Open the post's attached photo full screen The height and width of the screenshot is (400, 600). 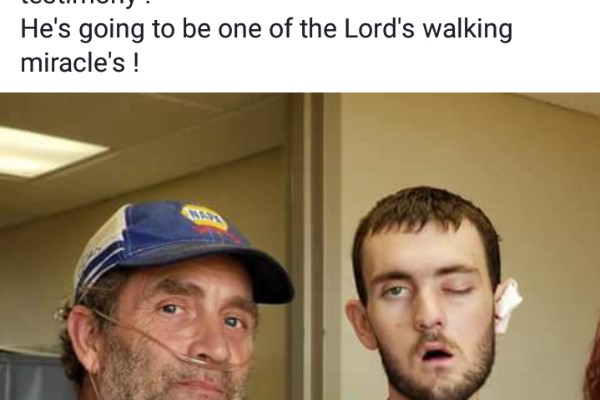300,250
